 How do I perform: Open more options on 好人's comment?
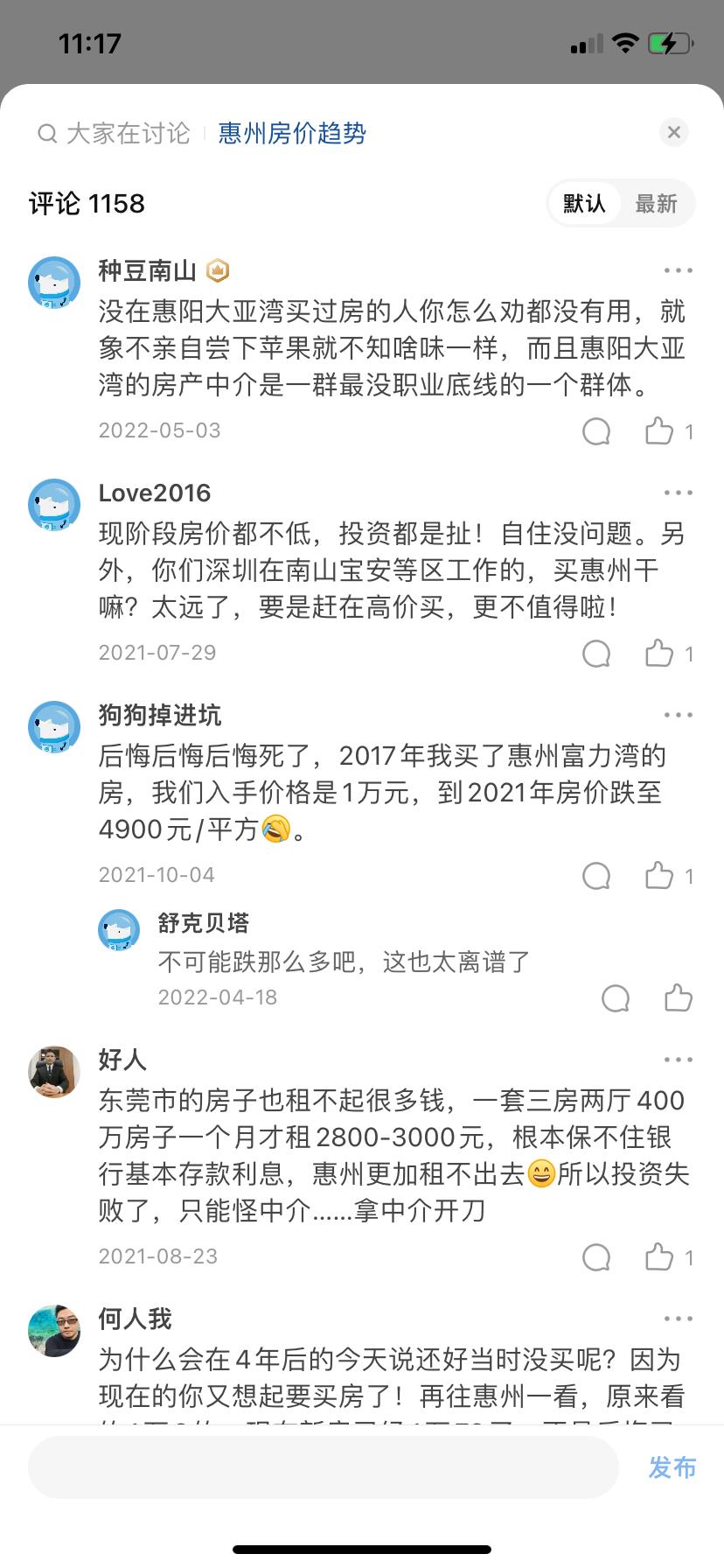tap(678, 1060)
